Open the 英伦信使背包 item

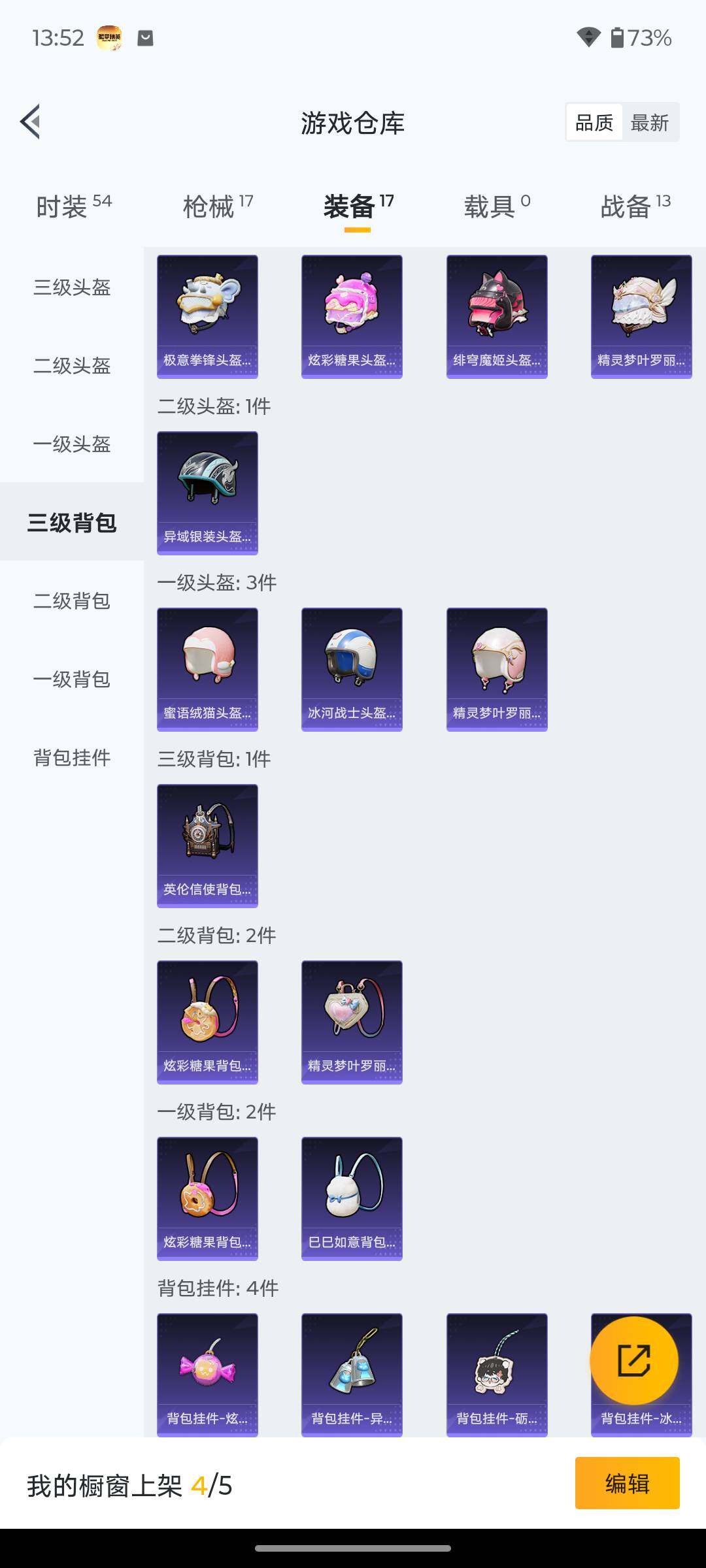coord(207,845)
